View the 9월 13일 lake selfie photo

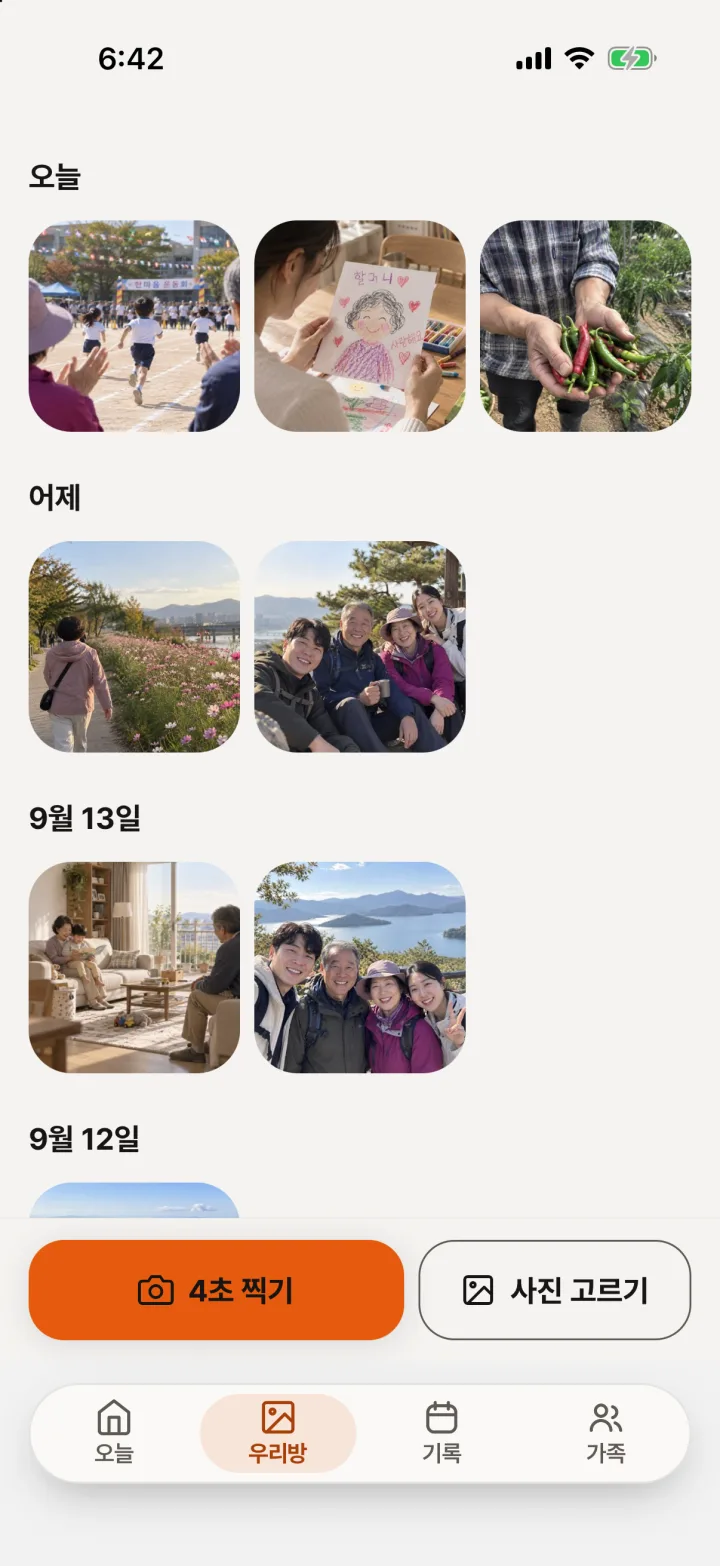click(360, 968)
